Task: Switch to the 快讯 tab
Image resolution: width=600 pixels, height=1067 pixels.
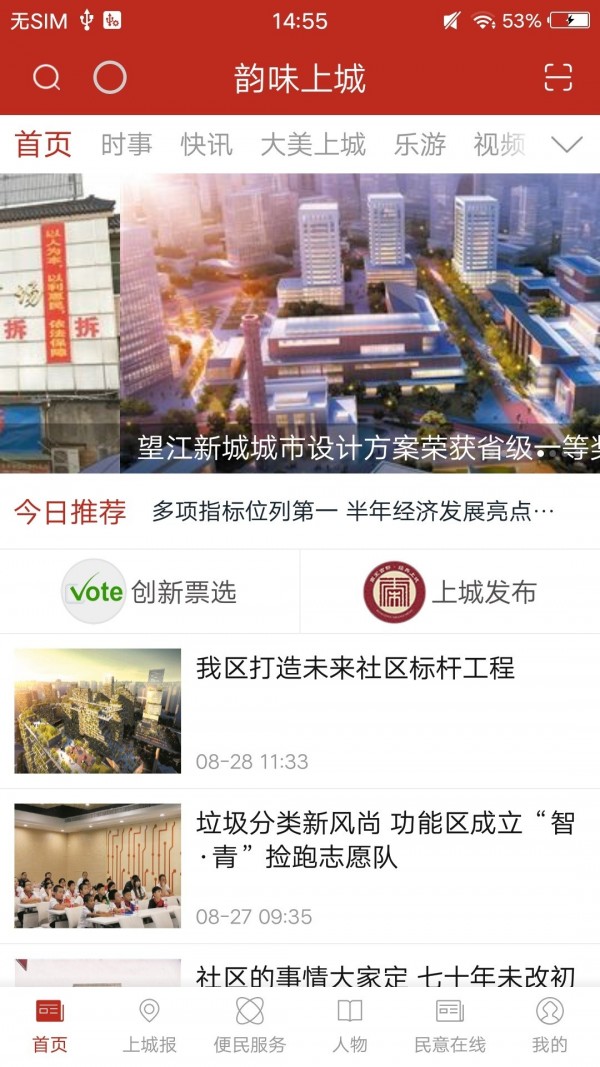Action: 207,145
